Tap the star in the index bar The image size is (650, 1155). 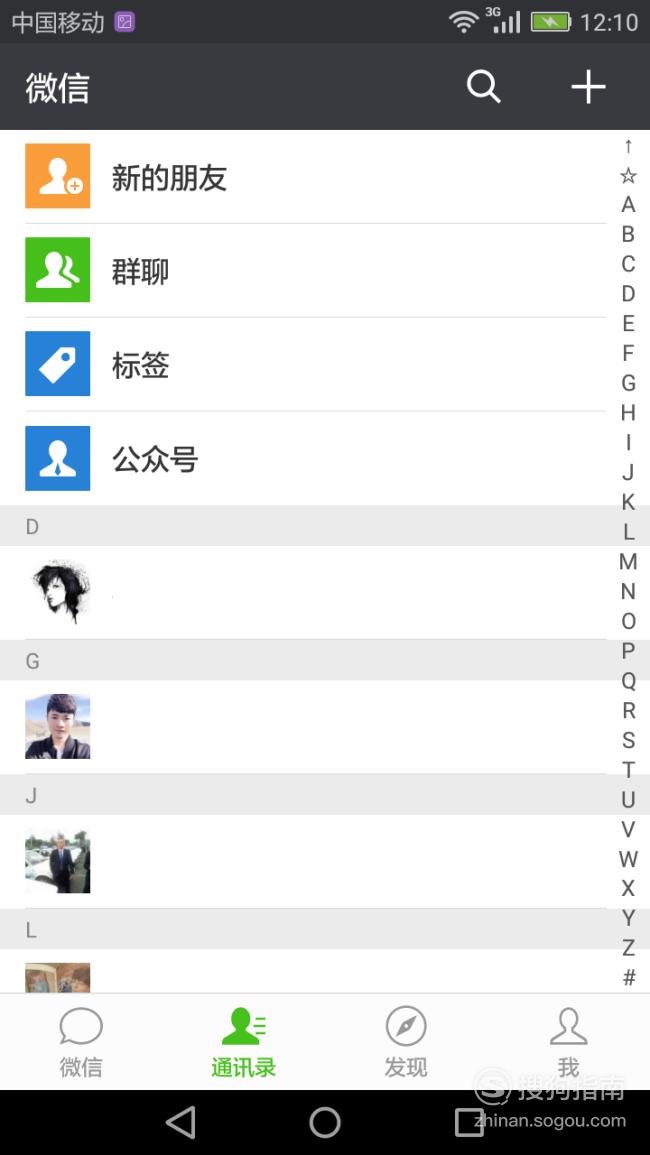pyautogui.click(x=628, y=175)
